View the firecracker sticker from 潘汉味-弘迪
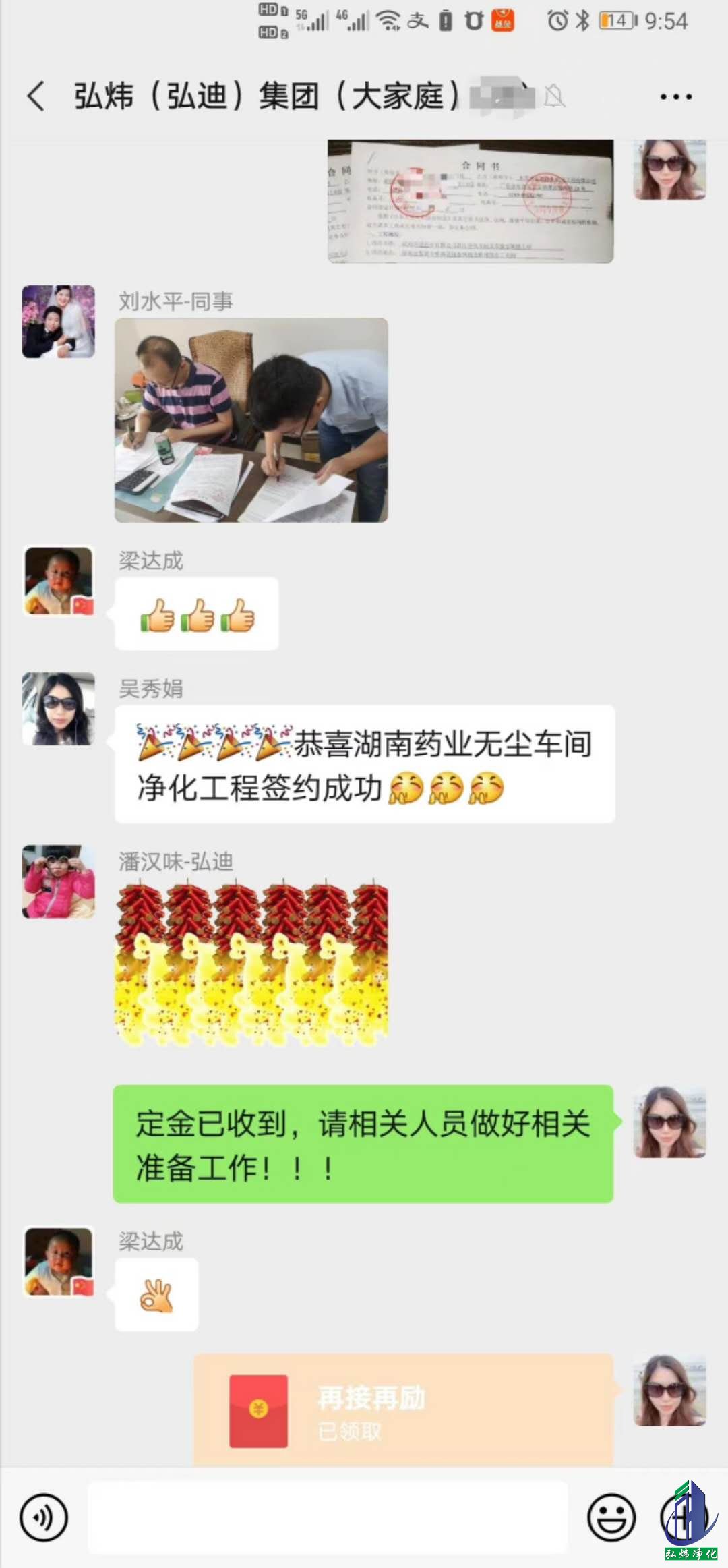Screen dimensions: 728x1568 click(x=251, y=963)
